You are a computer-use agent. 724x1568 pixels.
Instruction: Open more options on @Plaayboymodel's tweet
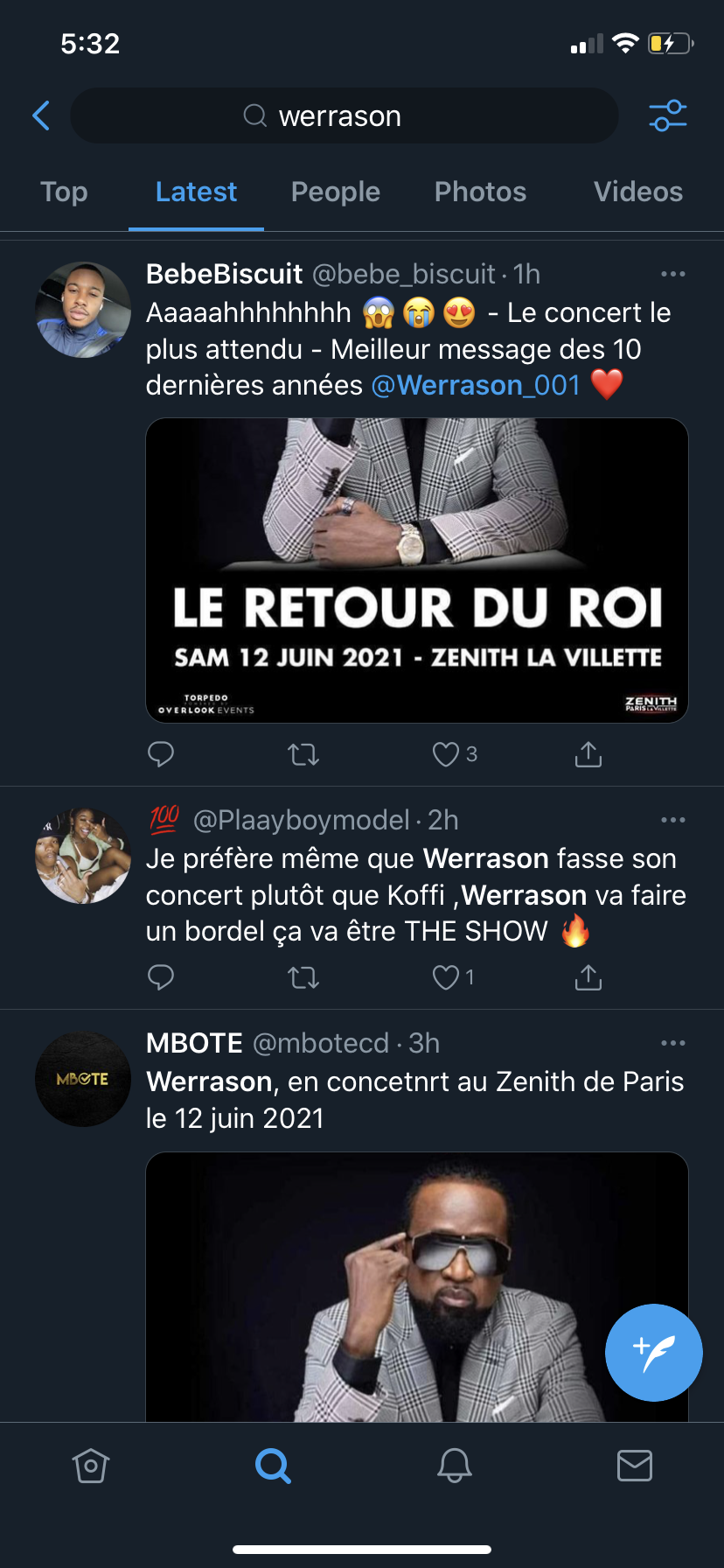coord(672,820)
